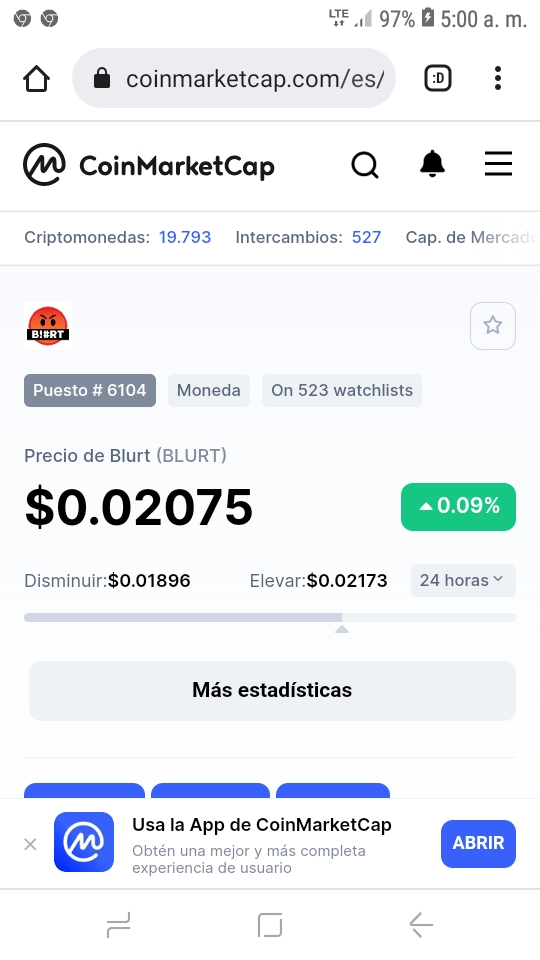Add Blurt to watchlist with star

coord(493,326)
